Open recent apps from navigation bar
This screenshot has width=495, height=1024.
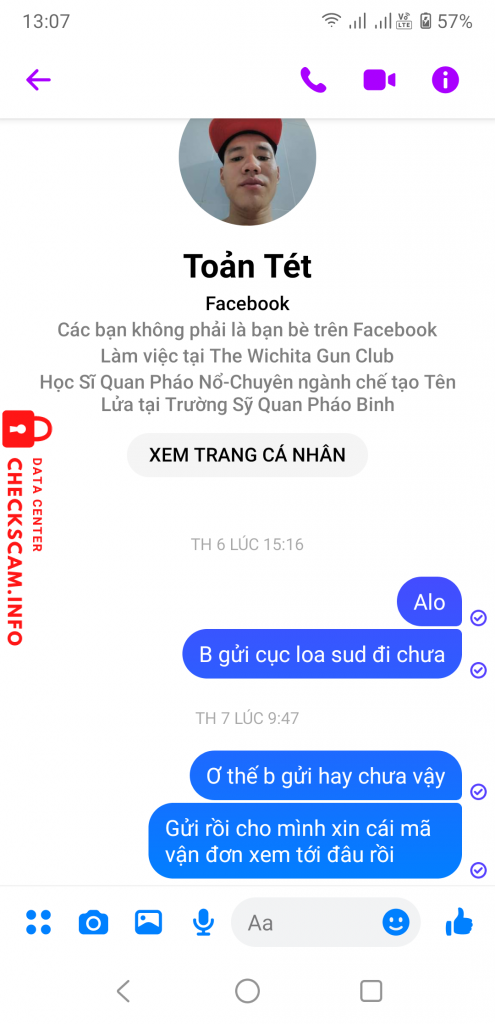pos(371,991)
